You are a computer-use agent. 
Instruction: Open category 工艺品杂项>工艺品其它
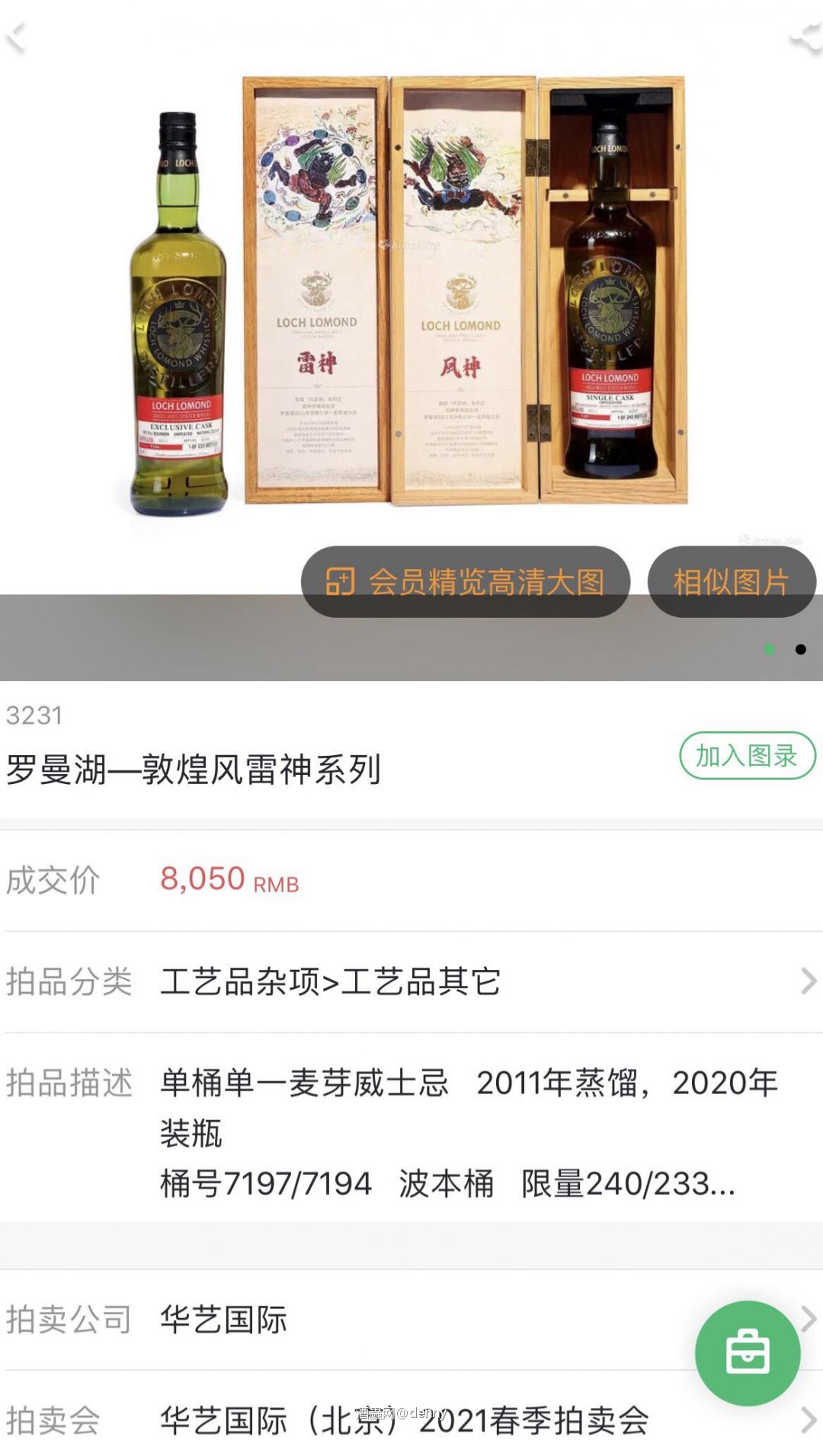coord(331,981)
